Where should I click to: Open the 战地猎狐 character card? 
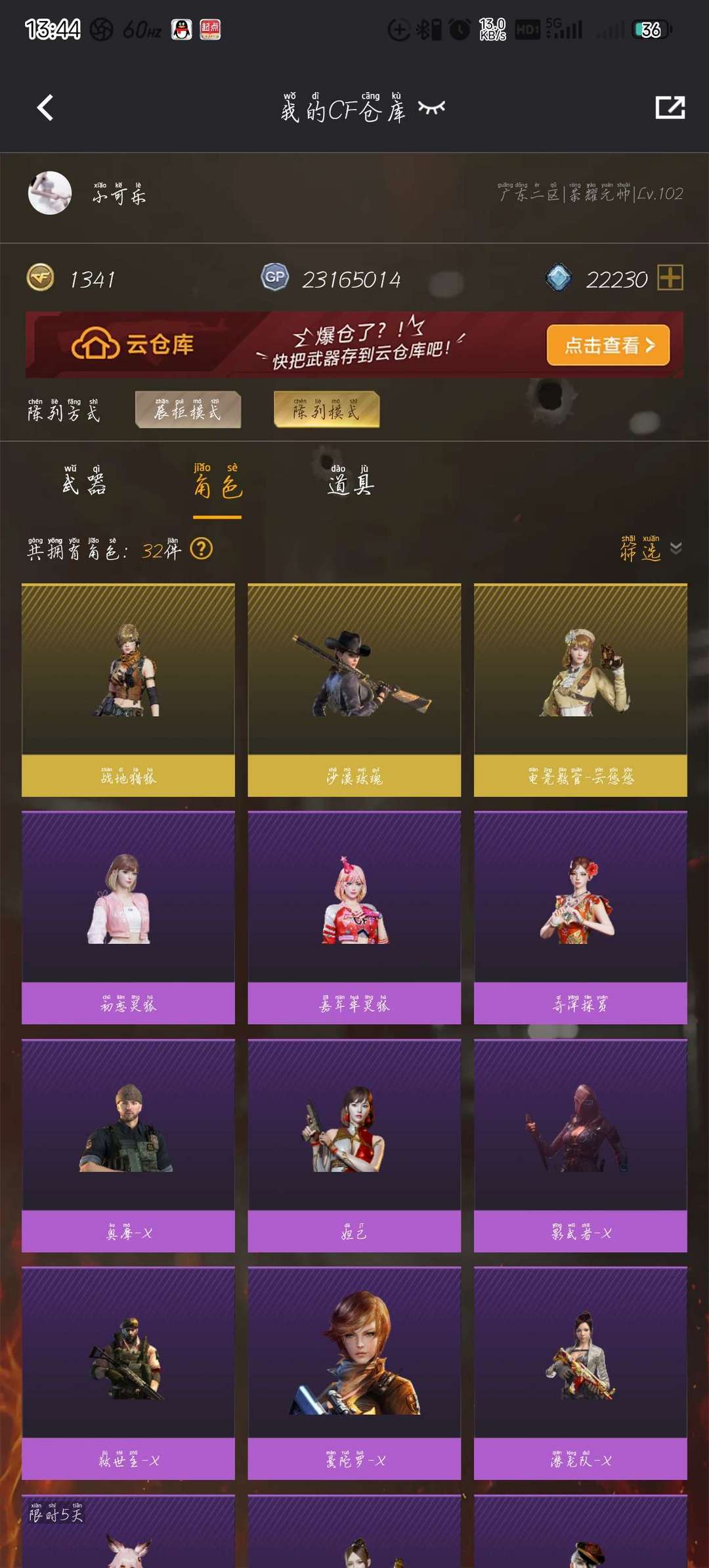(128, 690)
